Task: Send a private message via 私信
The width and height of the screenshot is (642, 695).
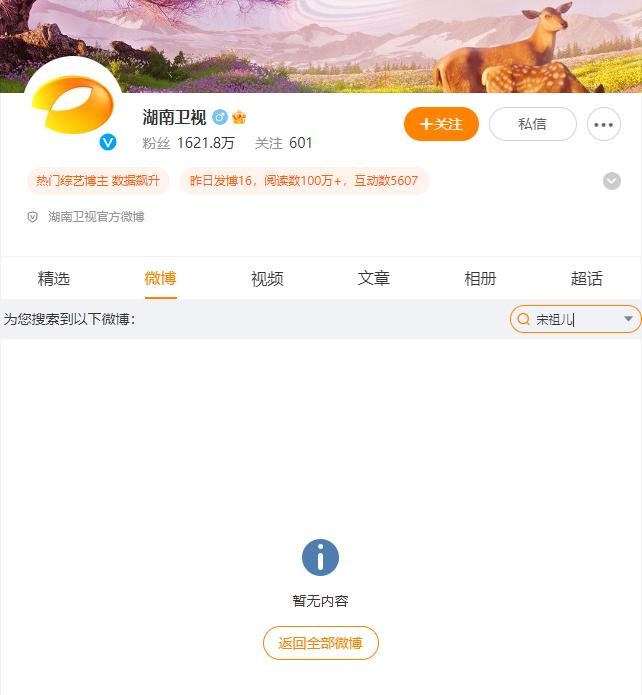Action: click(532, 124)
